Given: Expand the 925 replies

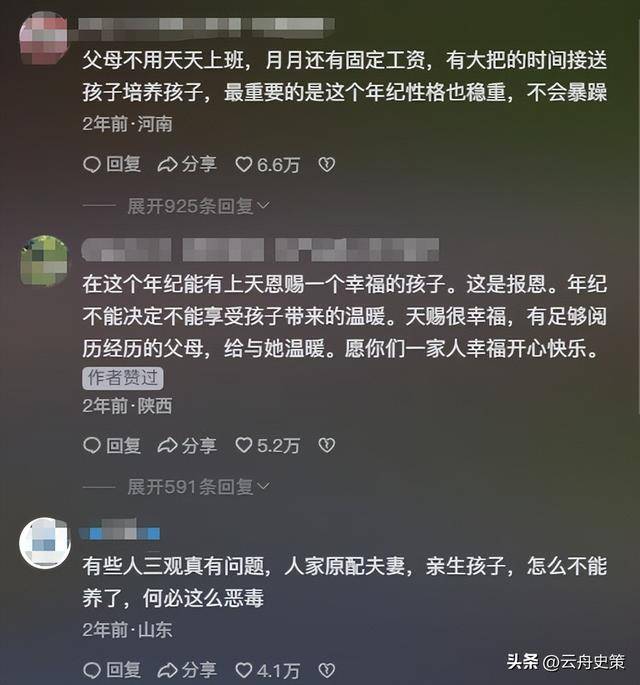Looking at the screenshot, I should (198, 206).
